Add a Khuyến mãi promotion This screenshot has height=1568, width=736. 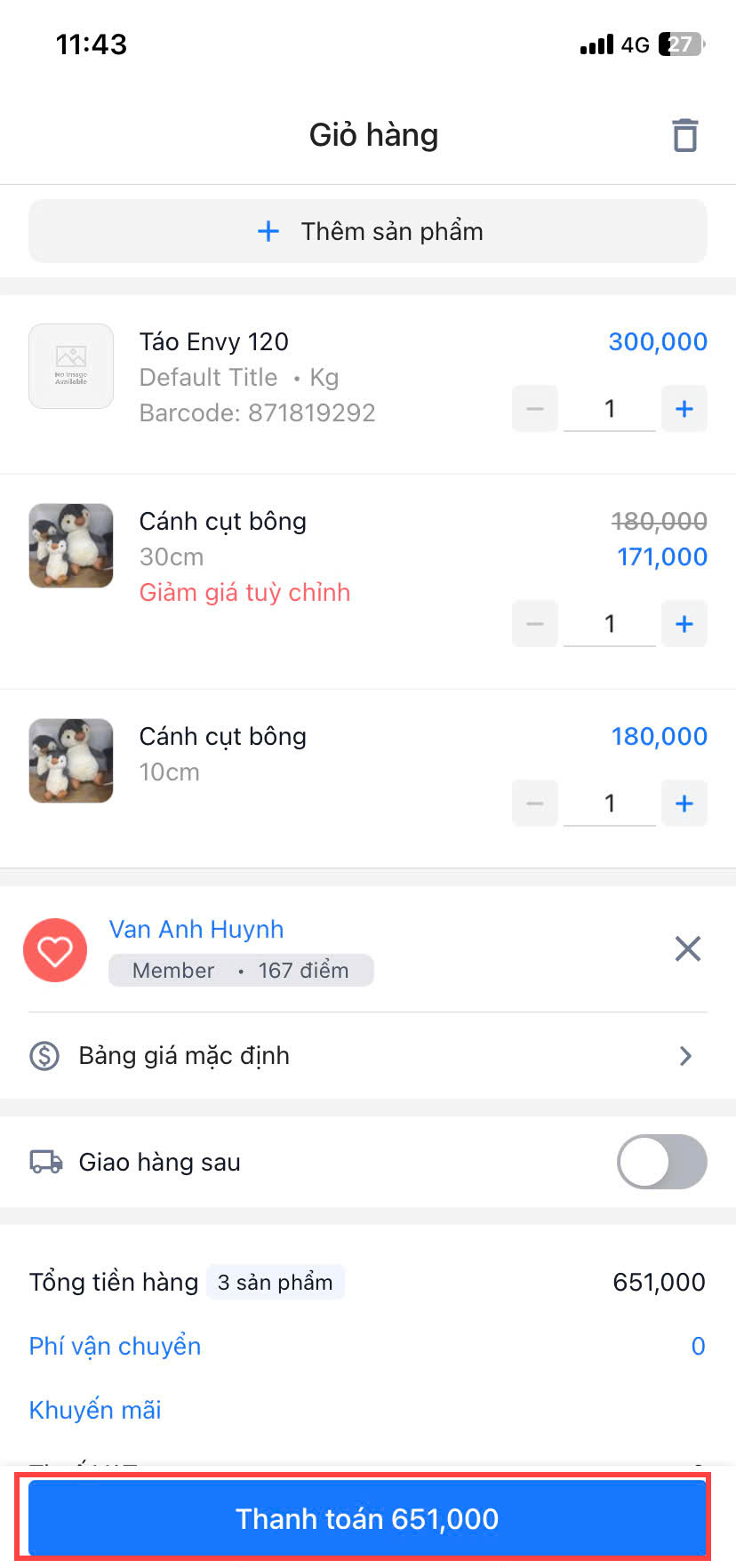click(x=95, y=1411)
